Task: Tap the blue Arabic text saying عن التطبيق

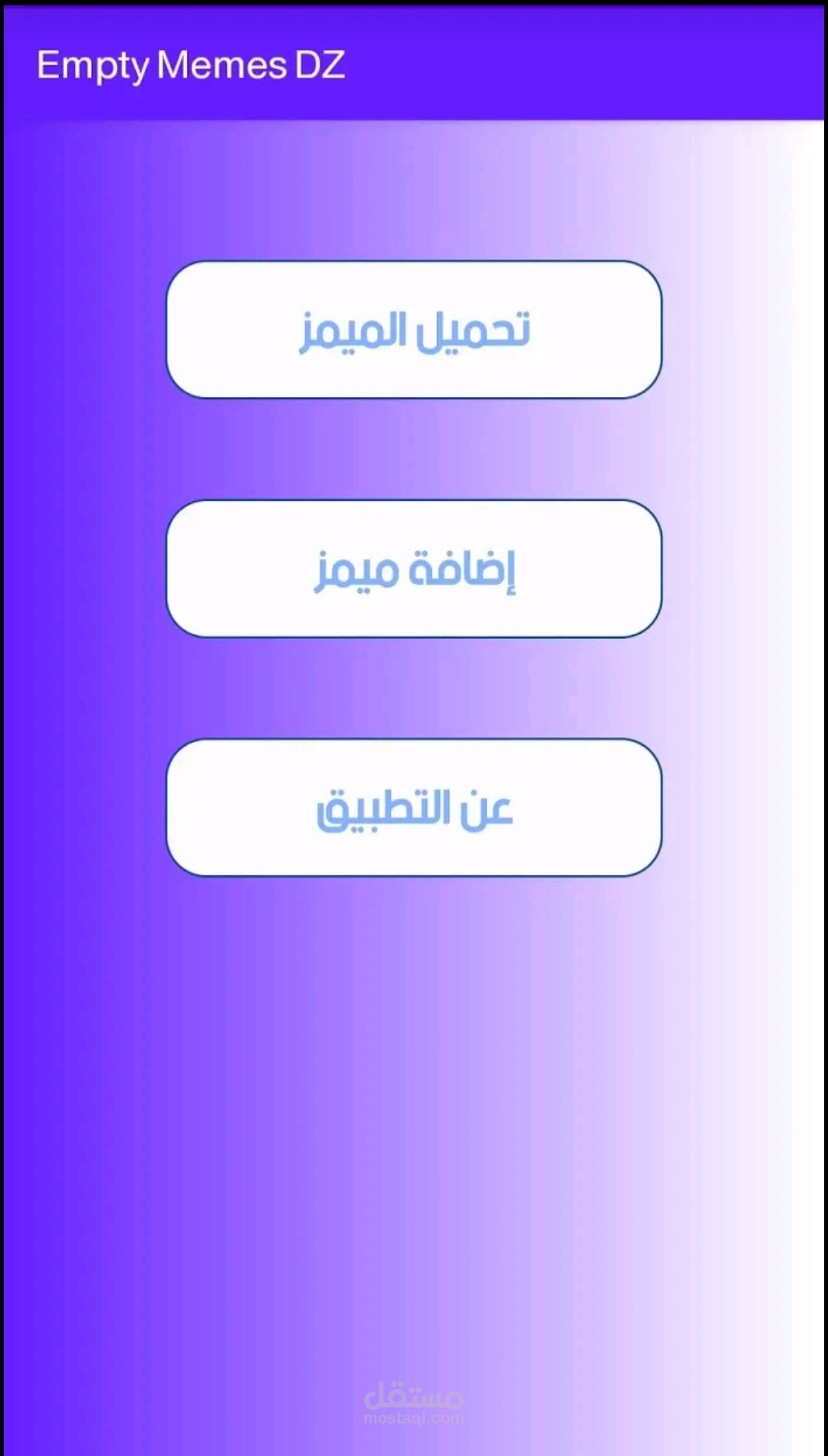Action: [x=414, y=807]
